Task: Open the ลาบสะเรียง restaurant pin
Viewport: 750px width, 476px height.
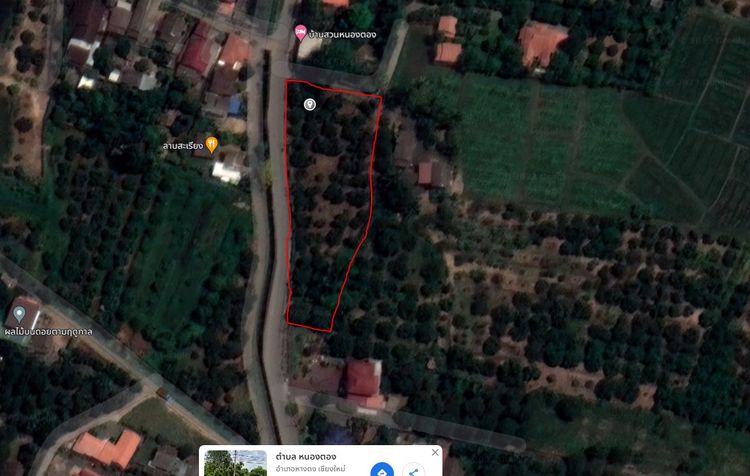Action: coord(212,145)
